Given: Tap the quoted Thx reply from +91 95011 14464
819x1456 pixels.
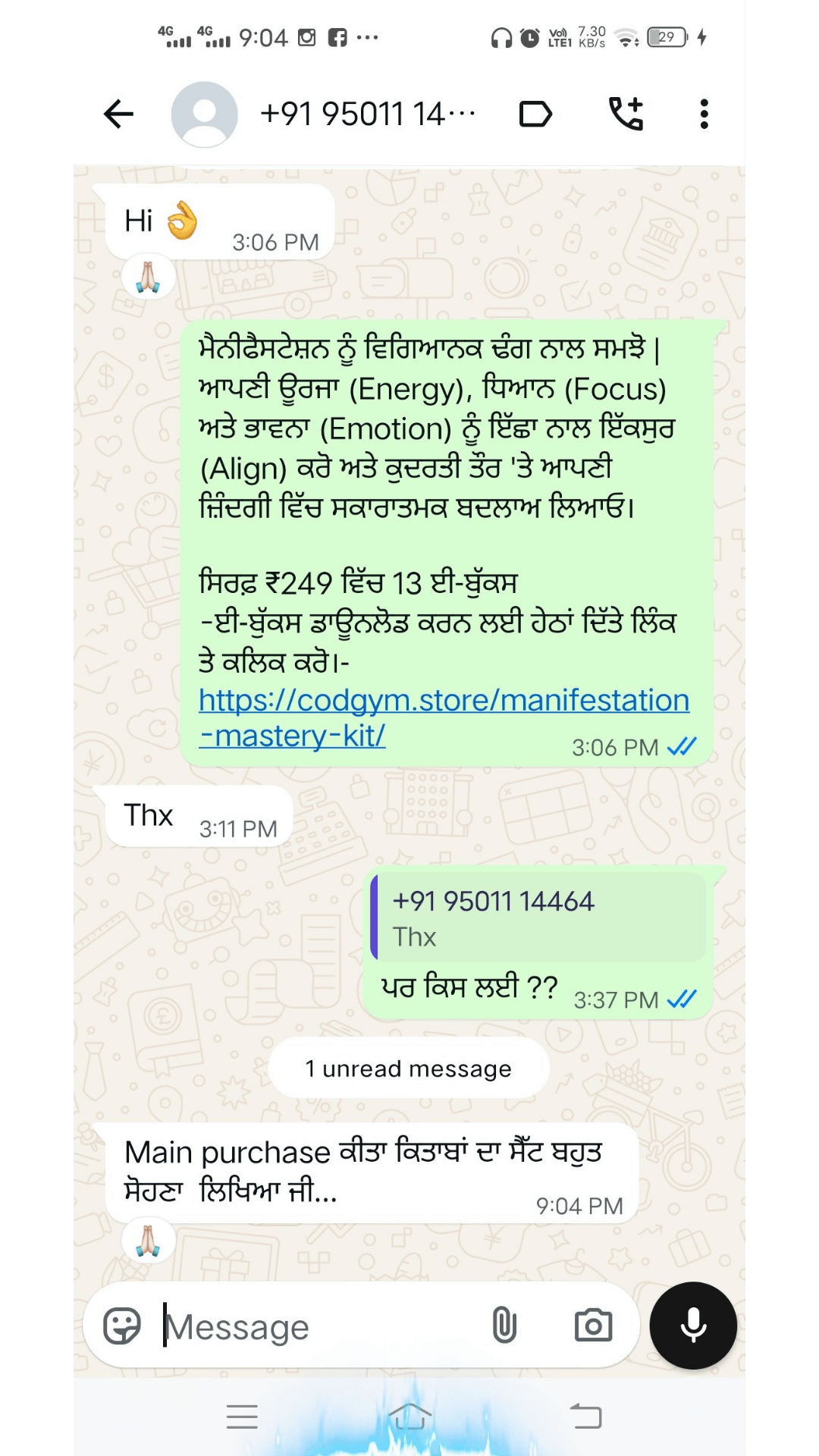Looking at the screenshot, I should [x=538, y=918].
